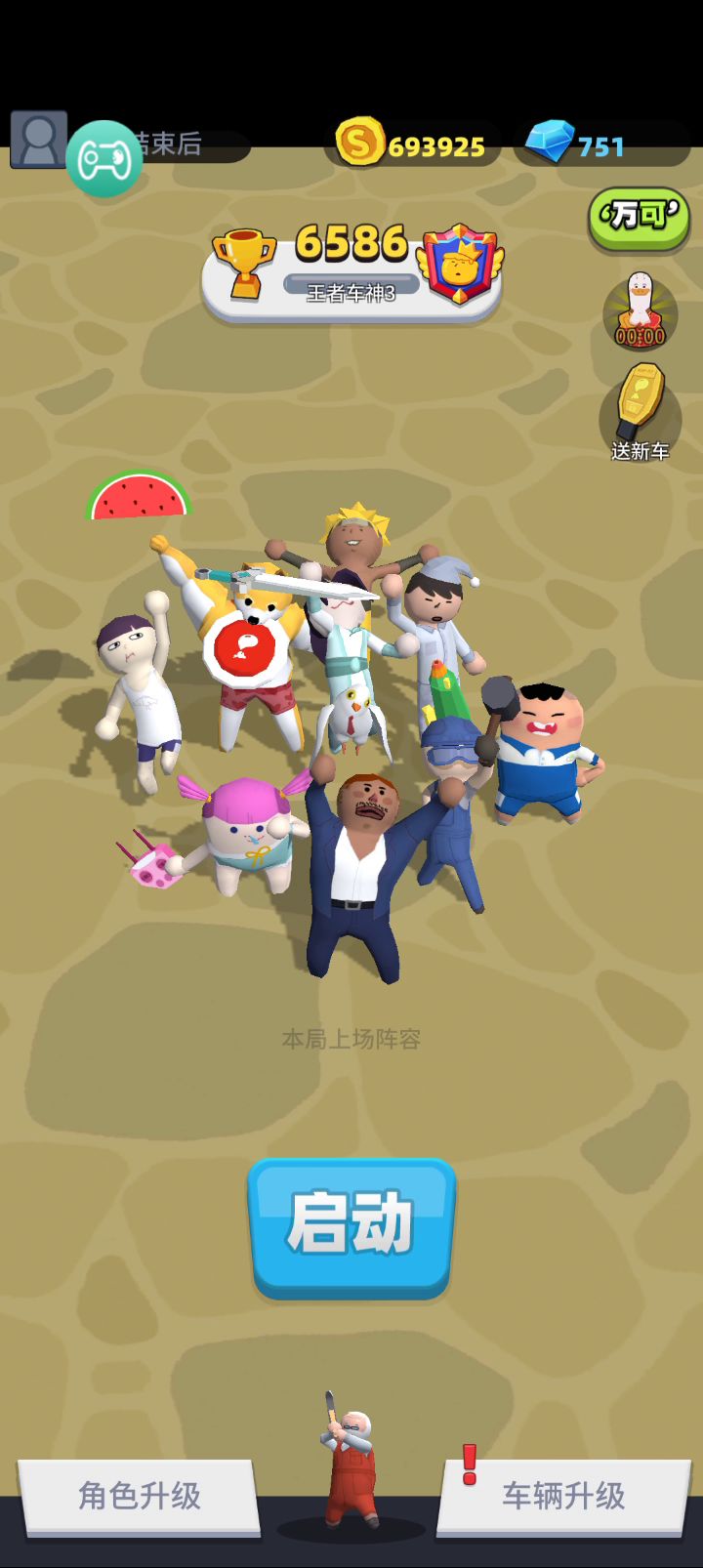Tap the green gamepad icon

tap(104, 159)
